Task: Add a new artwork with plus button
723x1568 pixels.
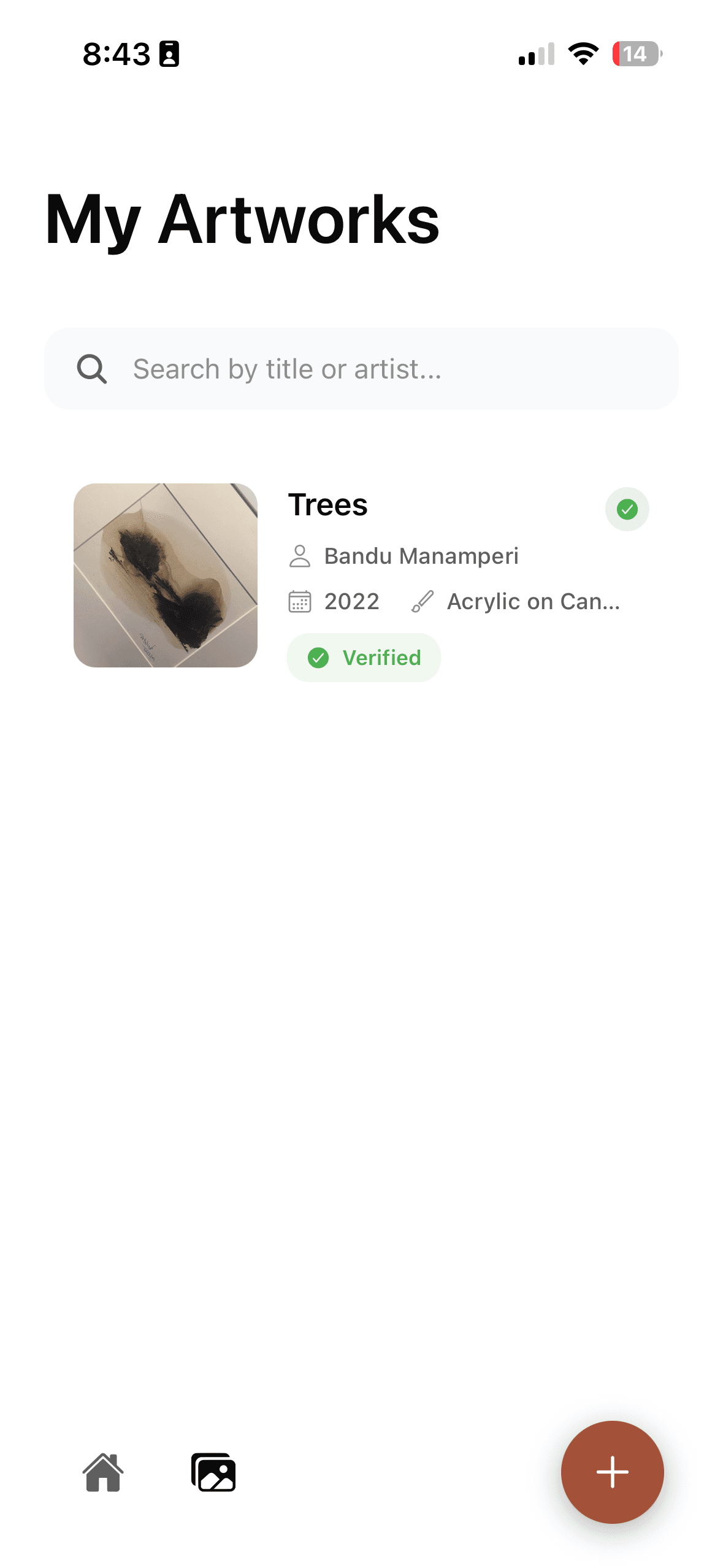Action: pos(611,1472)
